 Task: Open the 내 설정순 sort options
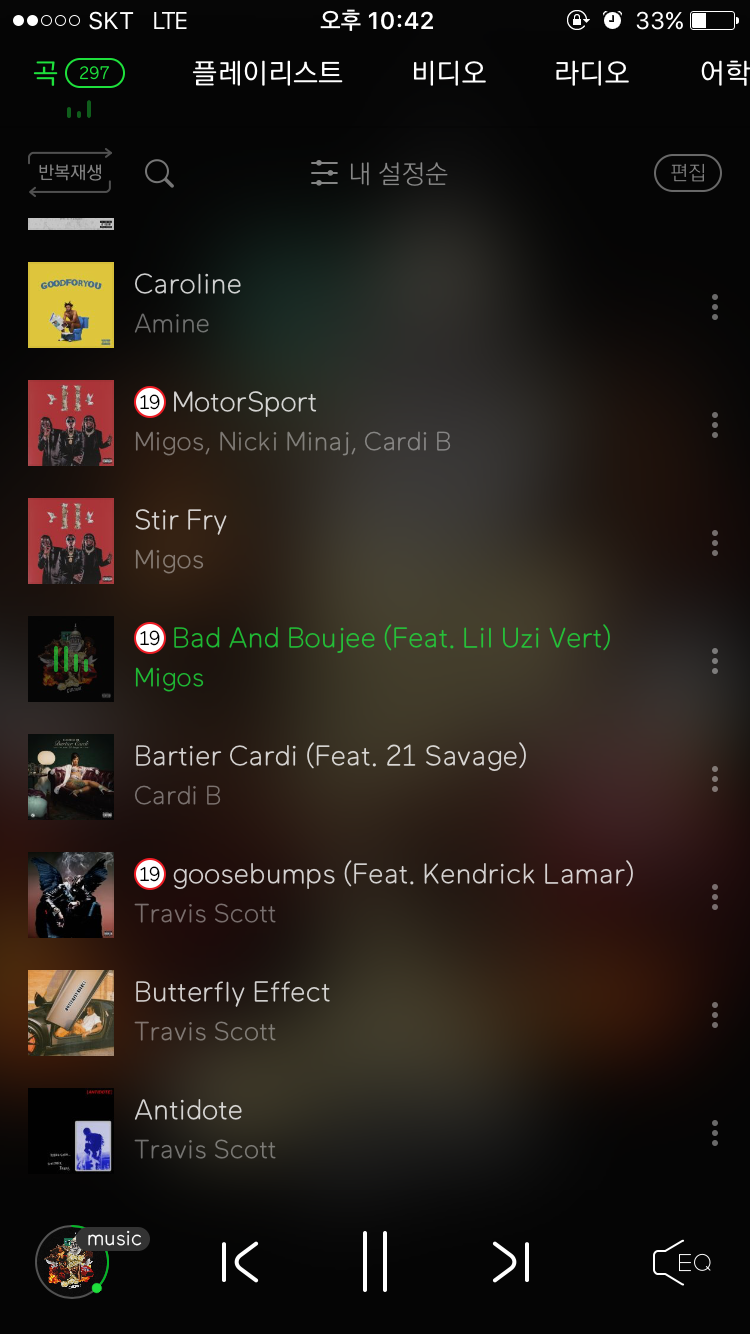pos(379,173)
